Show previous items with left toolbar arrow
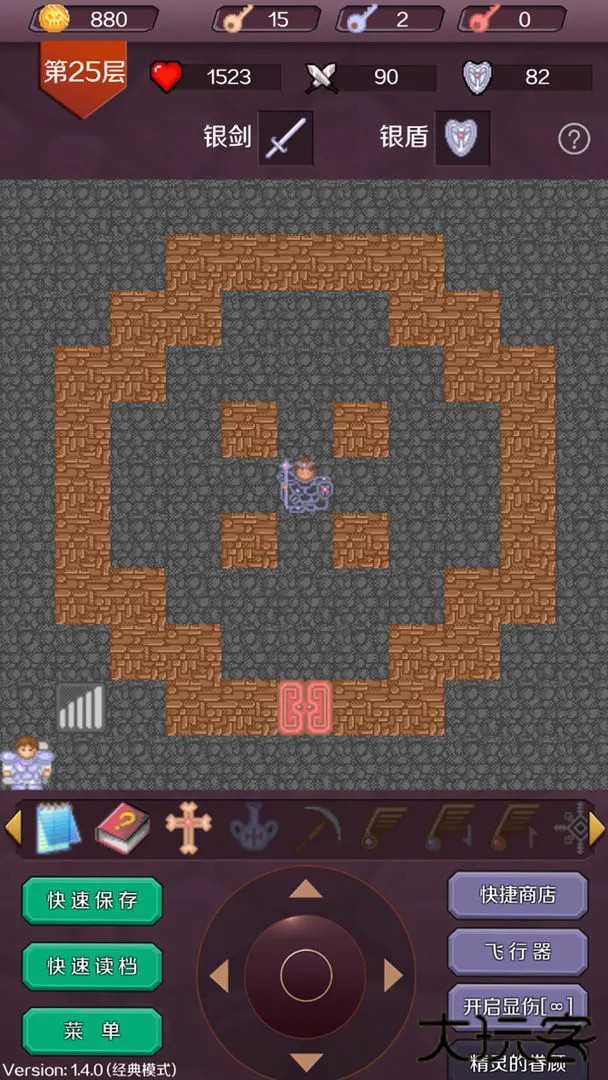This screenshot has width=608, height=1080. tap(13, 828)
